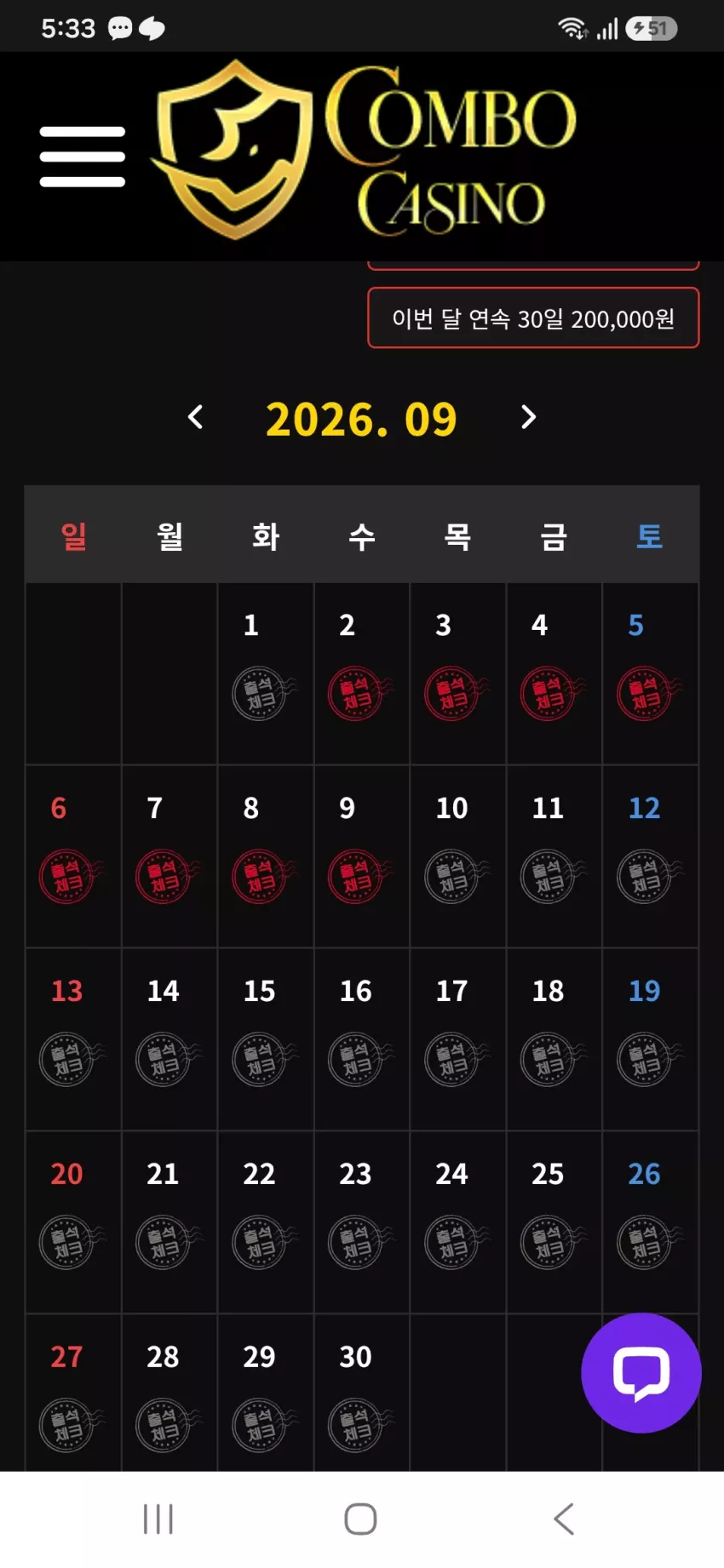Tap the 30-day 200,000원 reward button
This screenshot has height=1568, width=724.
pyautogui.click(x=533, y=318)
